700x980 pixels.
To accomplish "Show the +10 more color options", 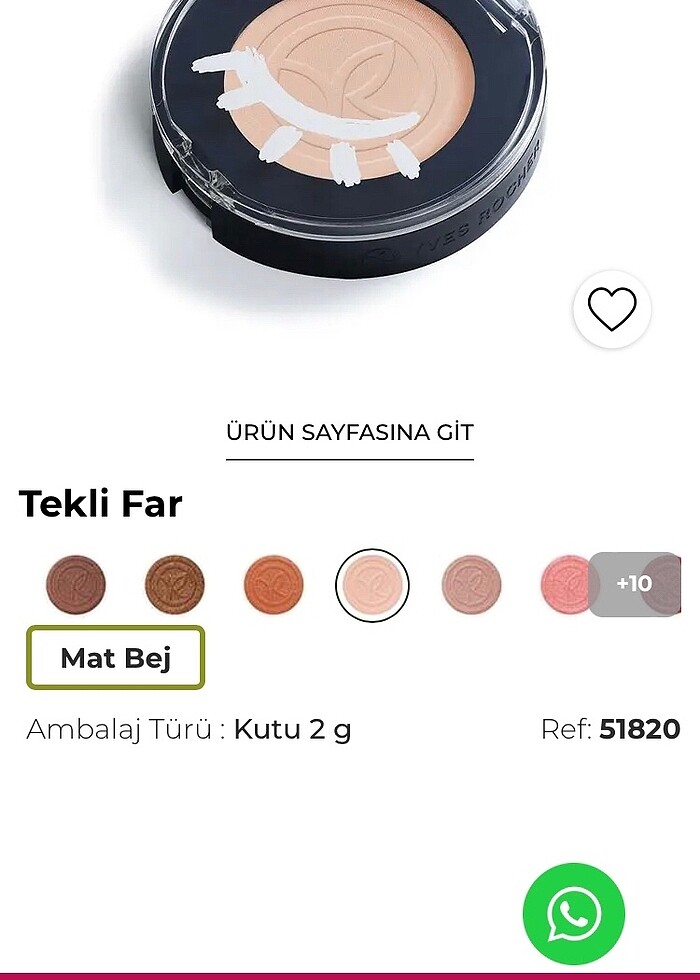I will (x=634, y=584).
